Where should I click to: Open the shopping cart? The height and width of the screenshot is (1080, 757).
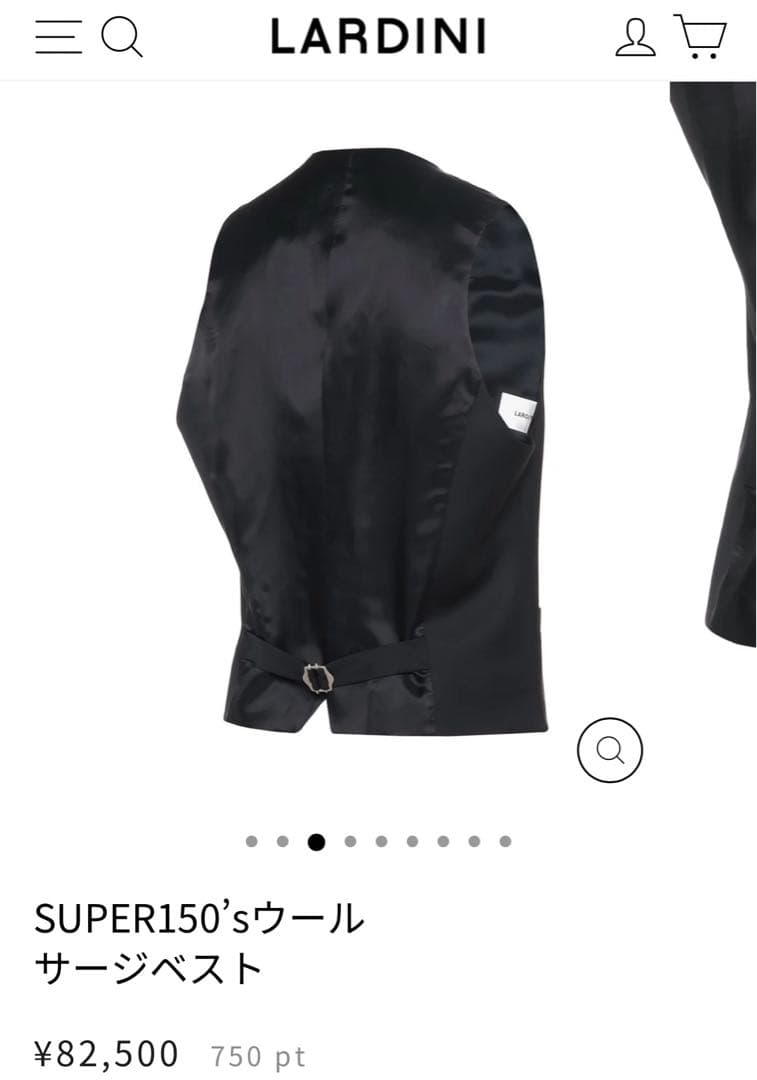coord(701,37)
